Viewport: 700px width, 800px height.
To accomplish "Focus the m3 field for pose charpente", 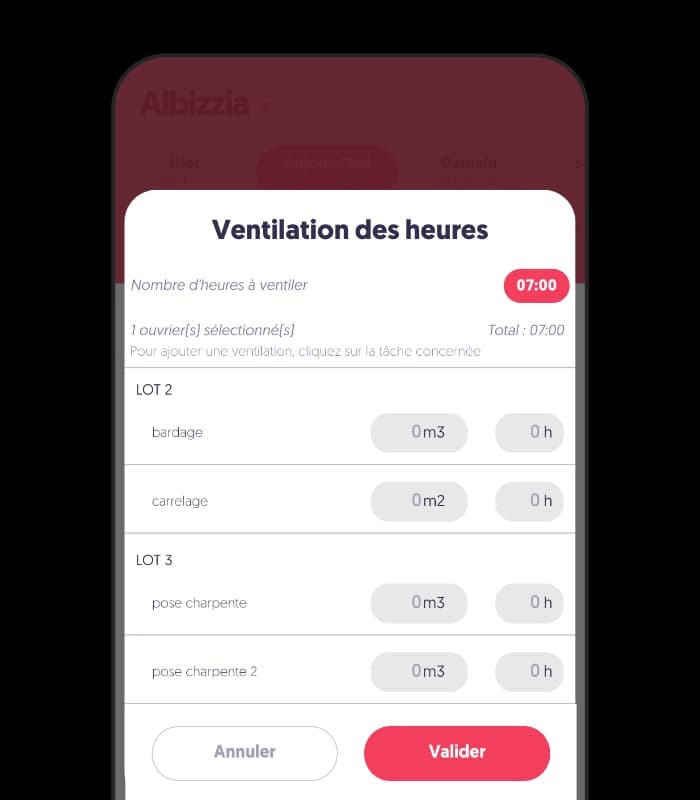I will (419, 603).
